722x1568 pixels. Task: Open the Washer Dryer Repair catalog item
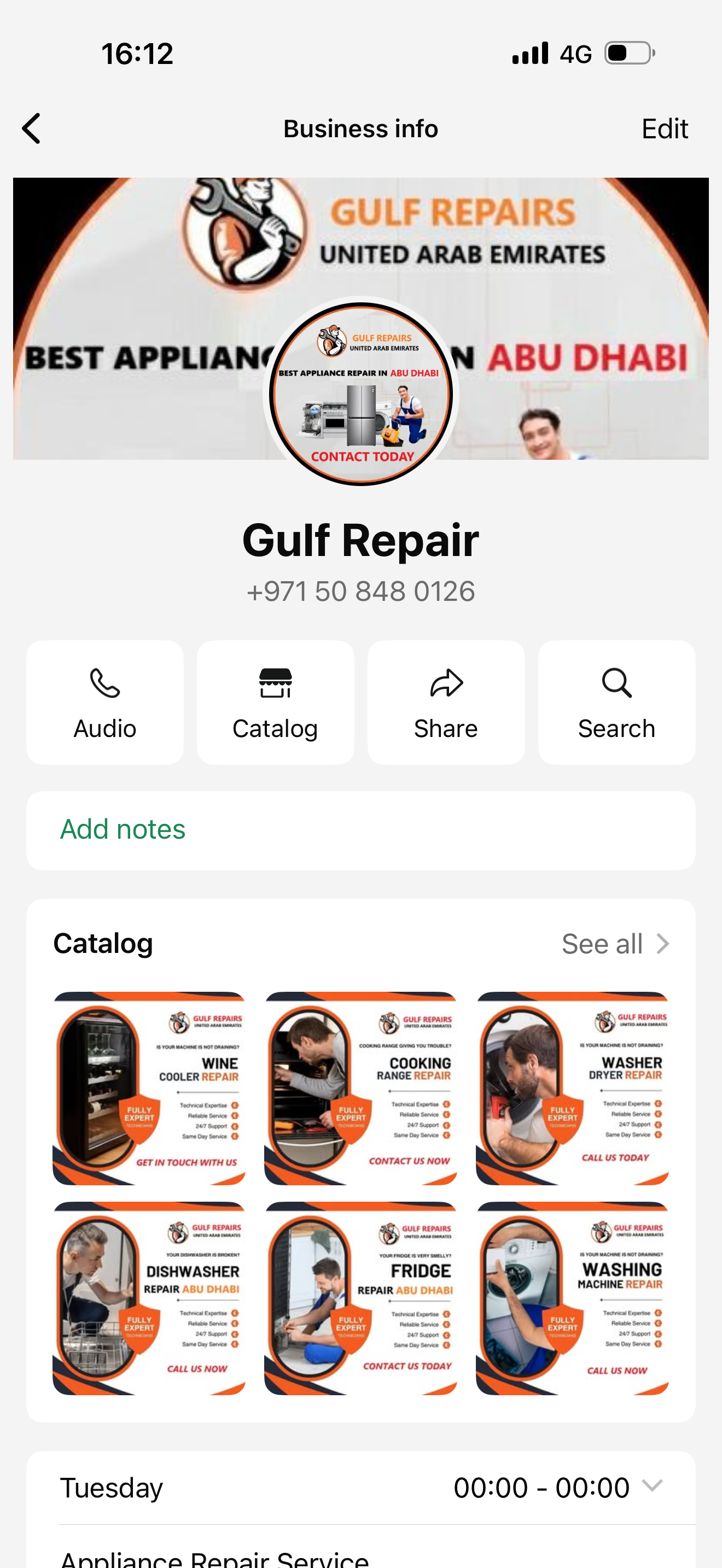pos(572,1089)
